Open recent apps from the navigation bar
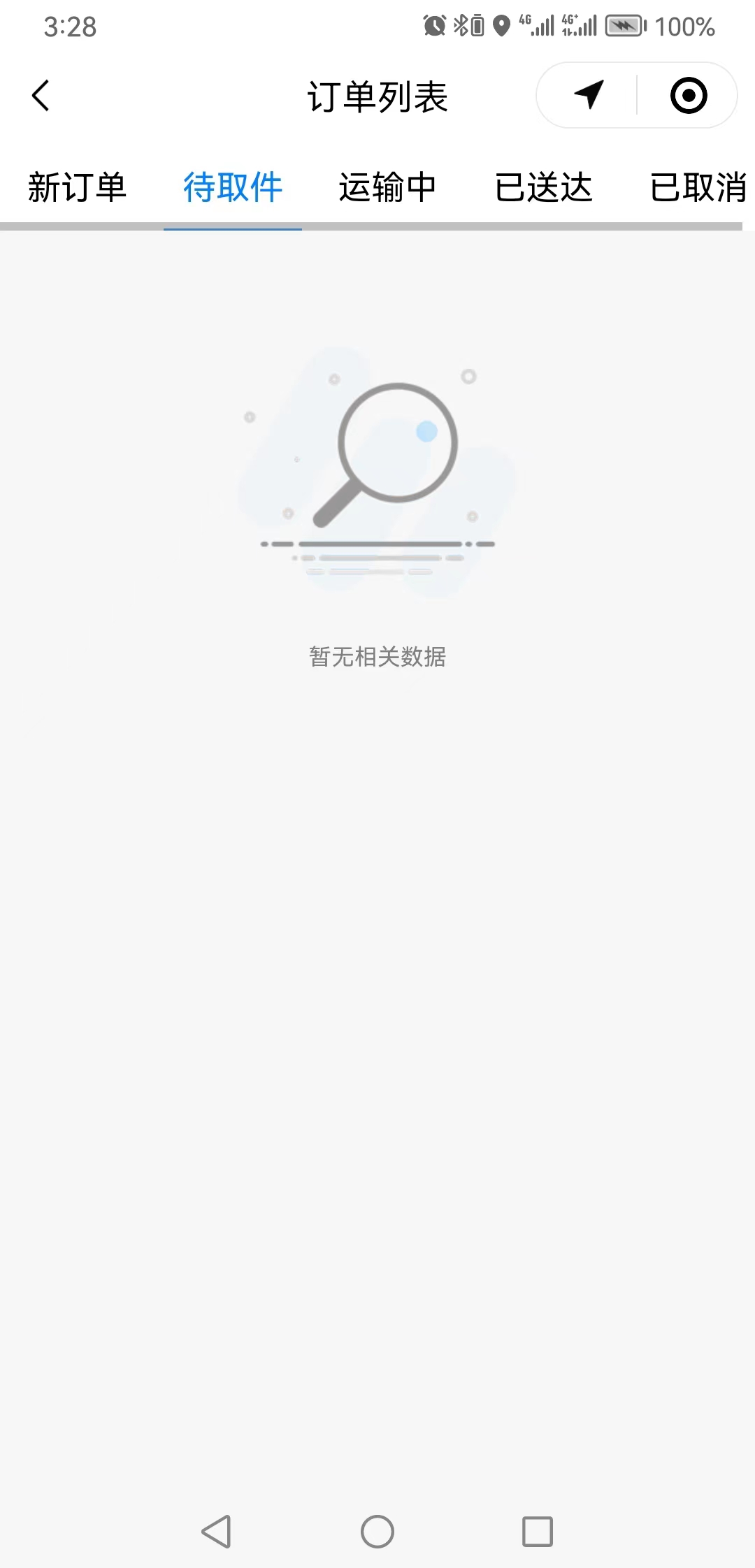 click(538, 1532)
